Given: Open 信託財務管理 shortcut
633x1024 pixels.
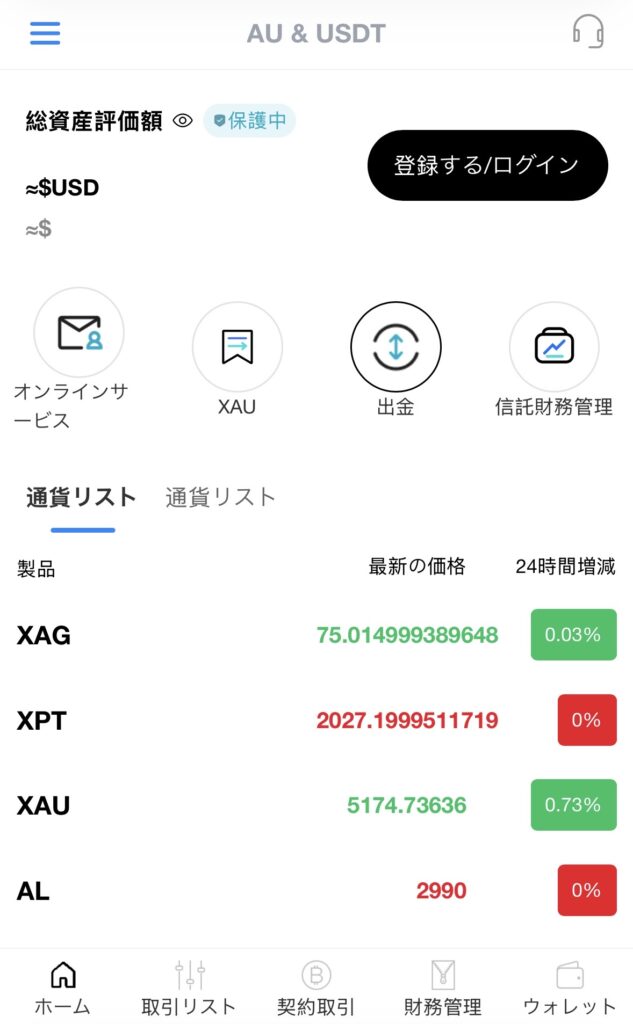Looking at the screenshot, I should coord(554,347).
